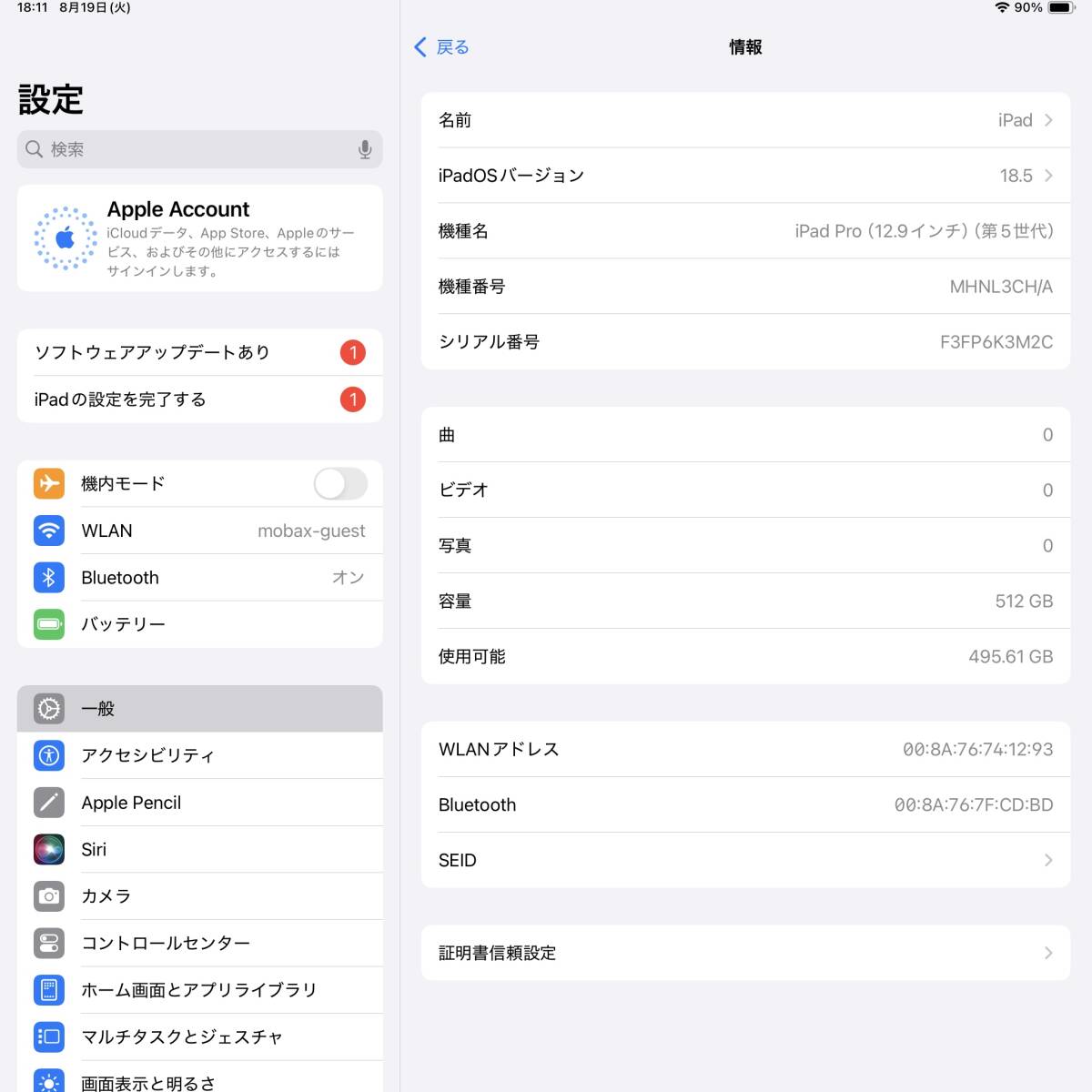Open Siri settings

click(x=199, y=849)
